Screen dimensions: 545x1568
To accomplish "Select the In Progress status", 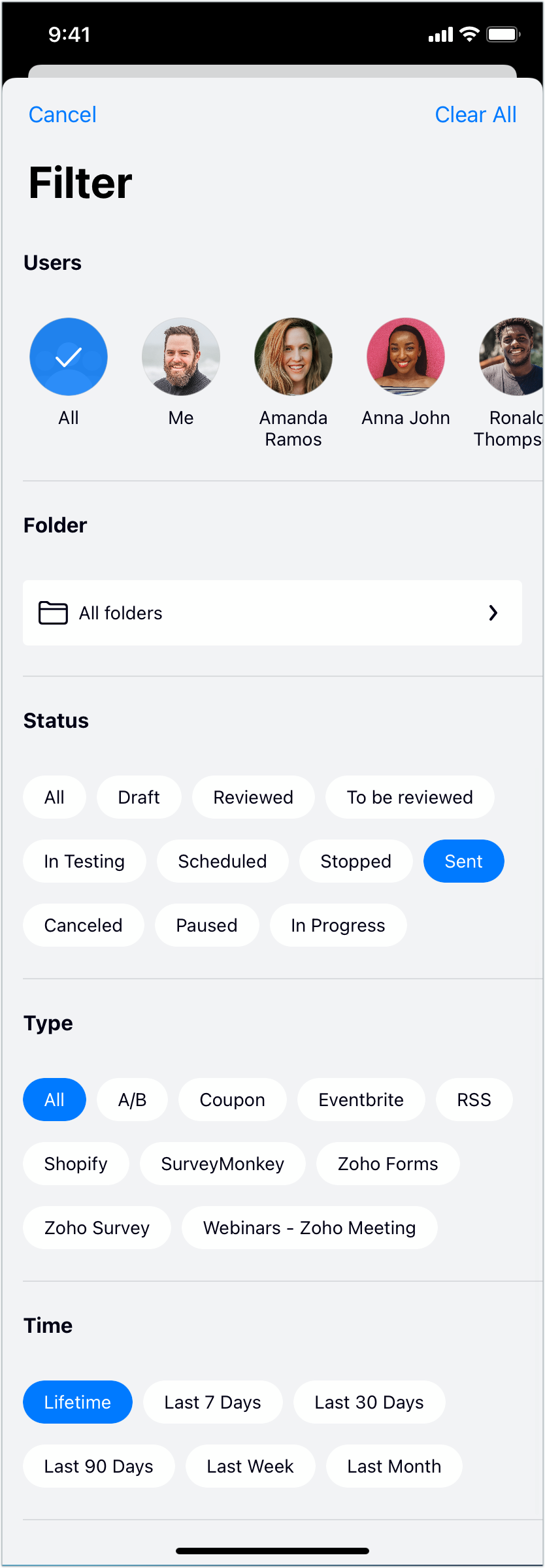I will [x=338, y=925].
